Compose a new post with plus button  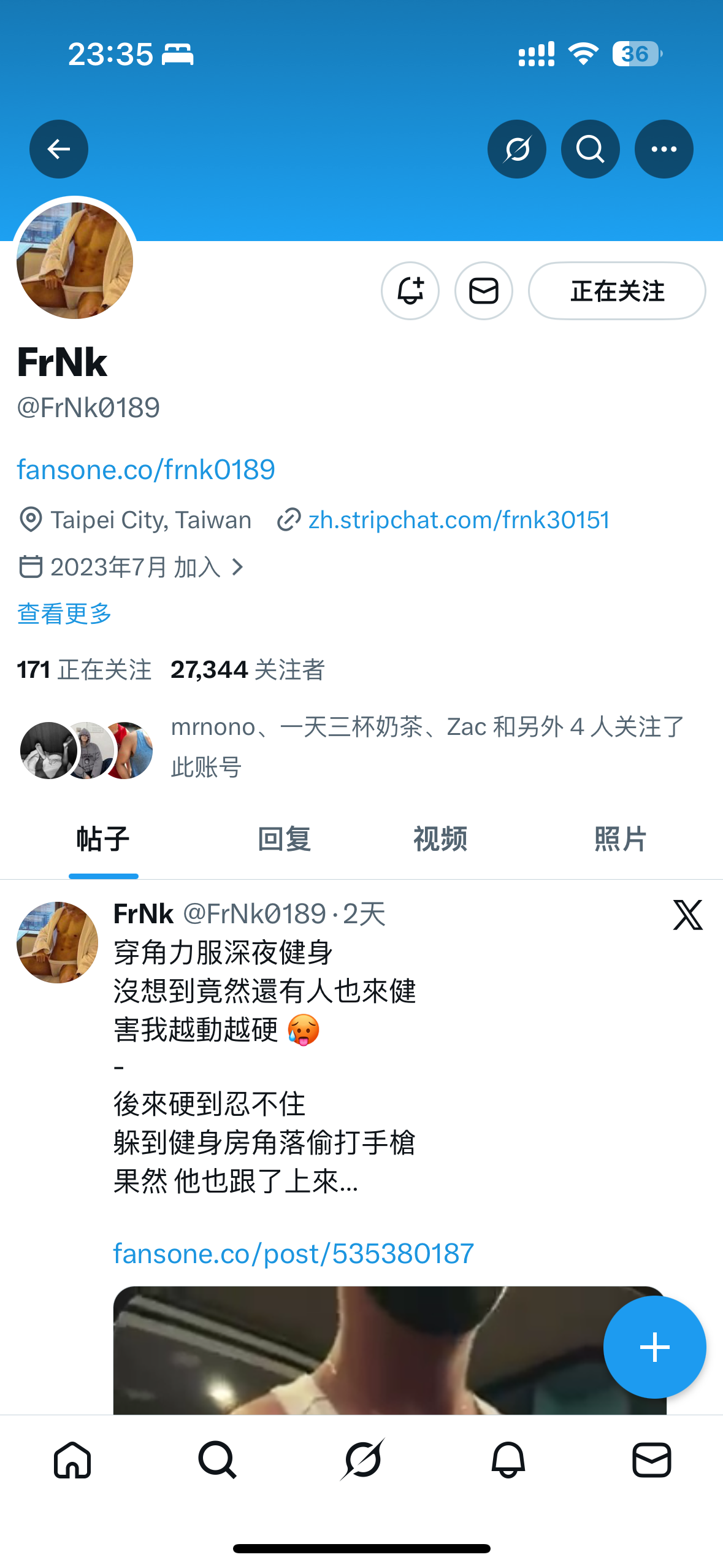(x=654, y=1348)
